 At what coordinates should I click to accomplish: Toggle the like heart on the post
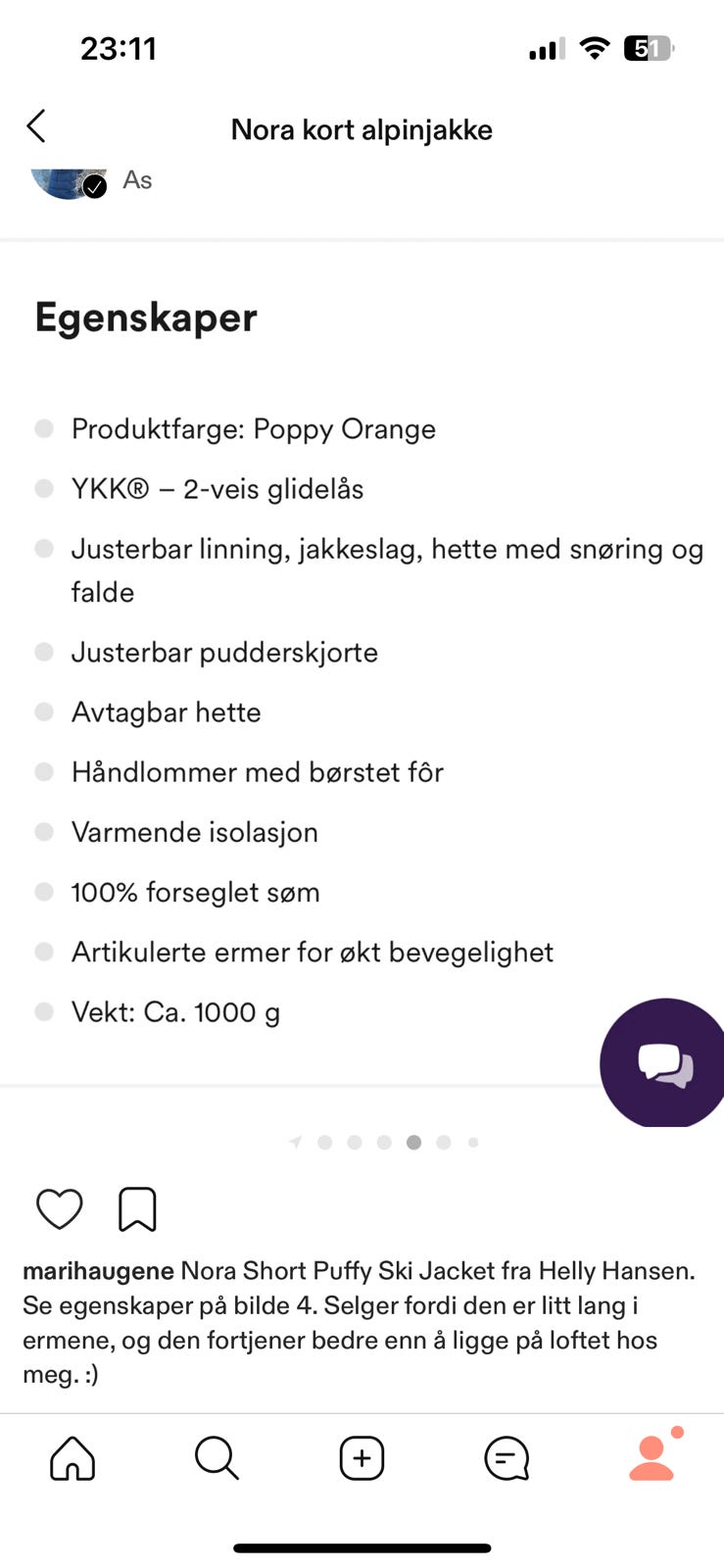59,1208
